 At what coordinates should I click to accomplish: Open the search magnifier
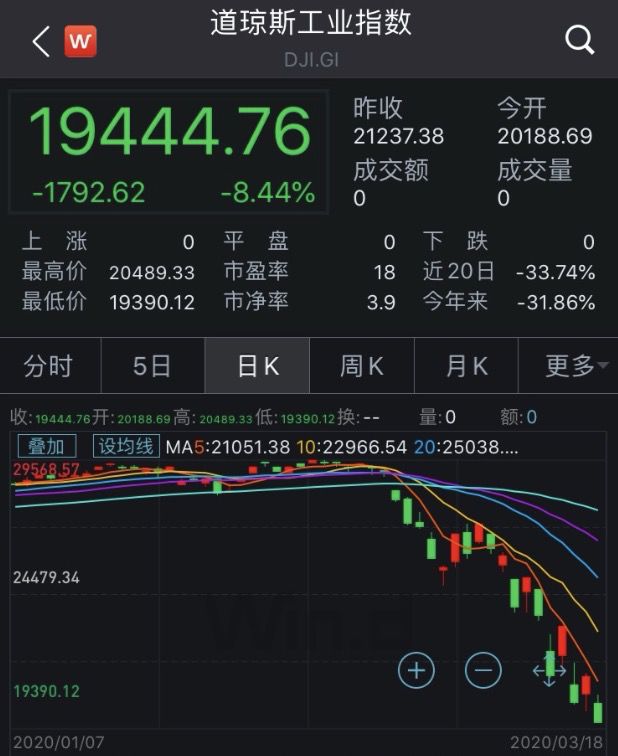point(579,40)
